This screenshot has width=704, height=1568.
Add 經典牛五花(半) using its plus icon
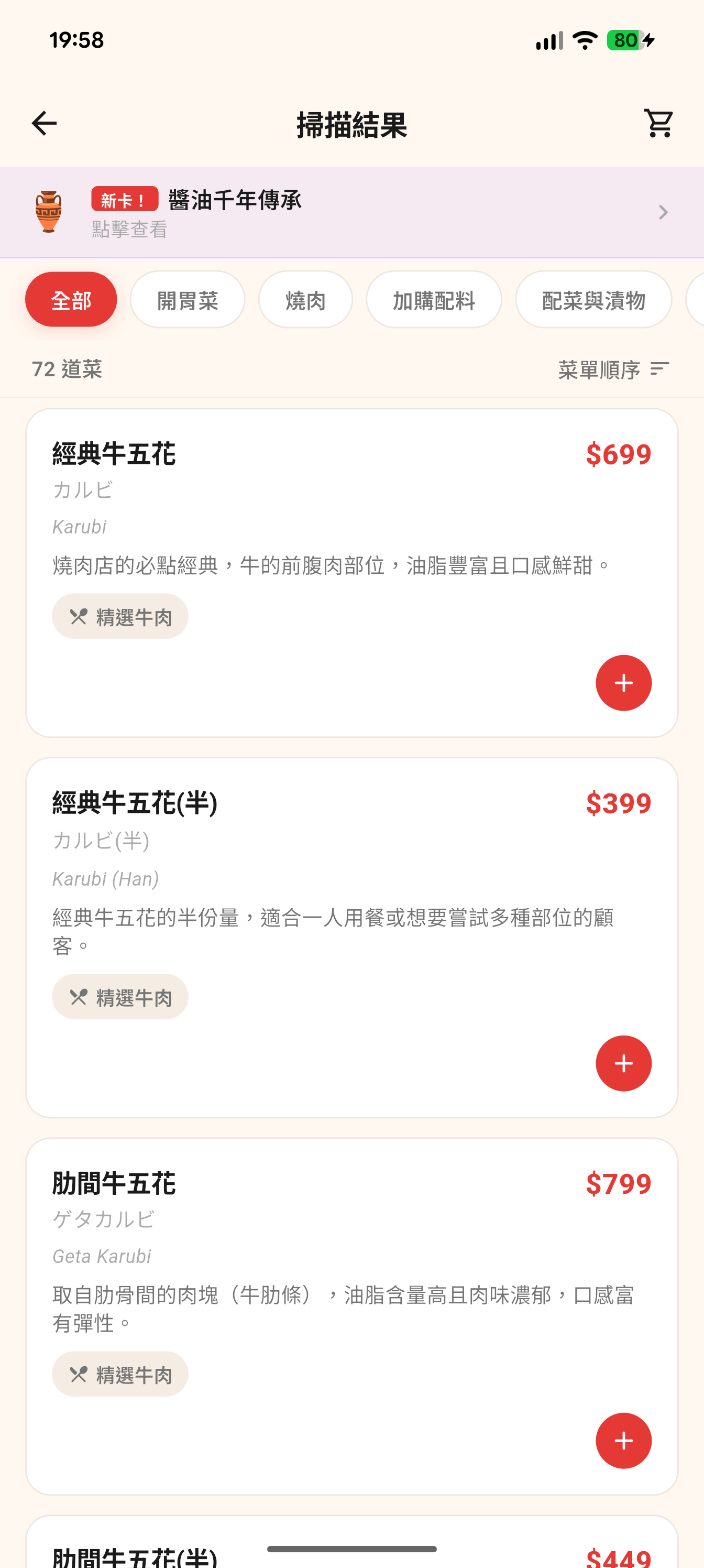click(623, 1063)
